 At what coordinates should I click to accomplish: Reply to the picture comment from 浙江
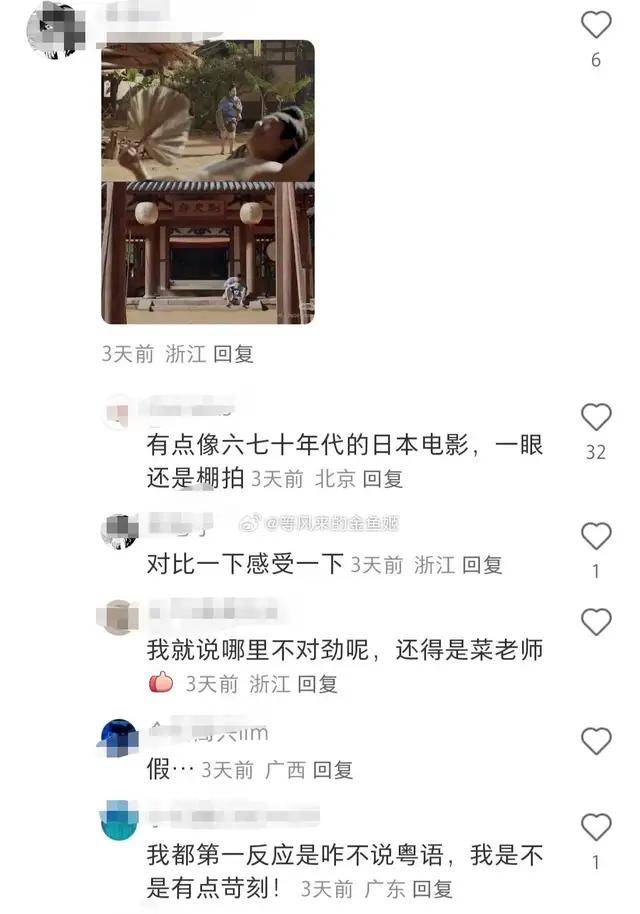click(x=234, y=354)
